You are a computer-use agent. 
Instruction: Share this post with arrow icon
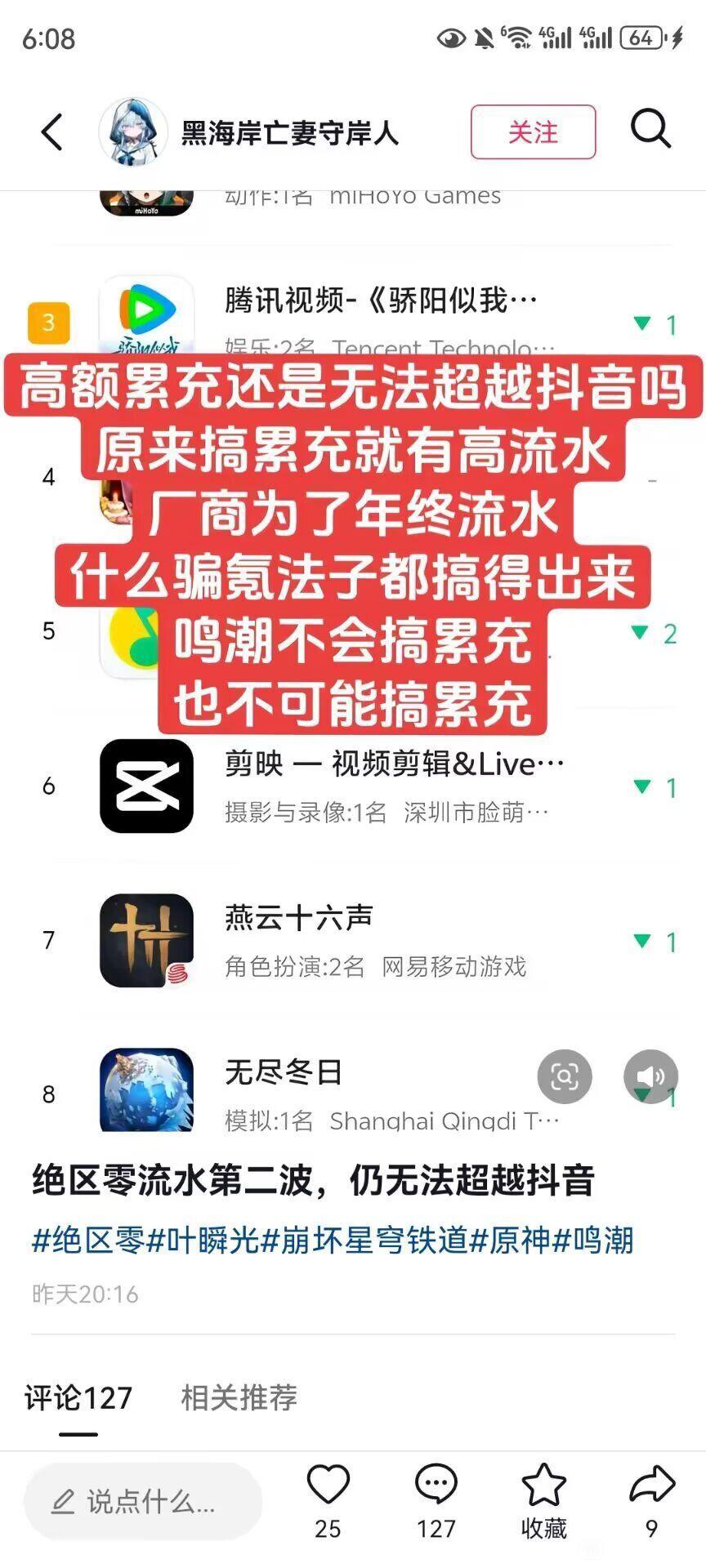pos(651,1485)
